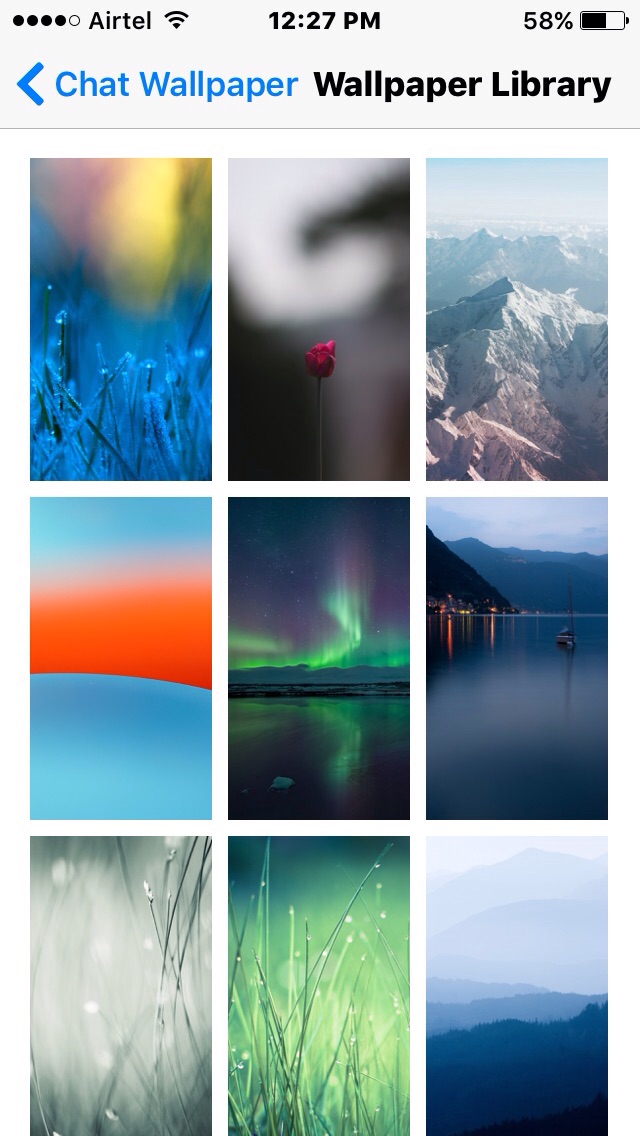Choose the green northern lights wallpaper
640x1136 pixels.
(x=319, y=658)
